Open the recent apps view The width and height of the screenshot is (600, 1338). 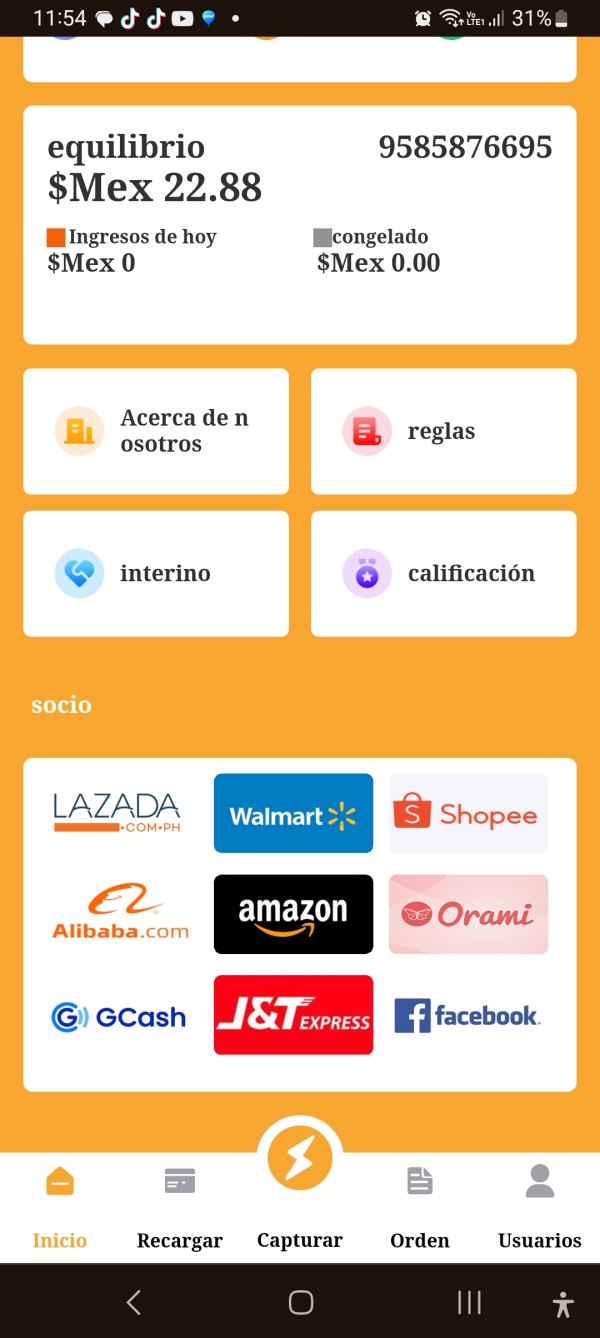468,1302
